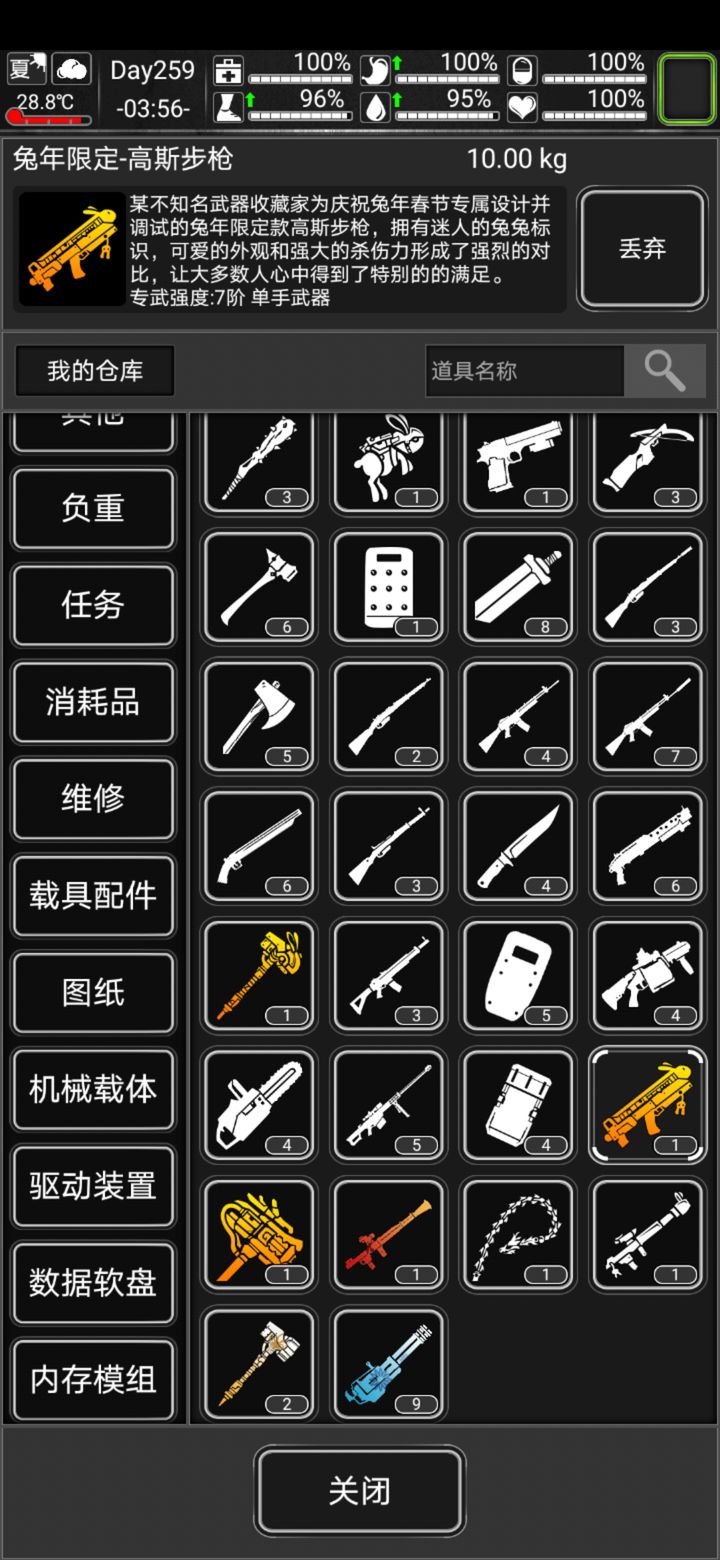Select the rabbit item tile
This screenshot has height=1560, width=720.
coord(389,458)
